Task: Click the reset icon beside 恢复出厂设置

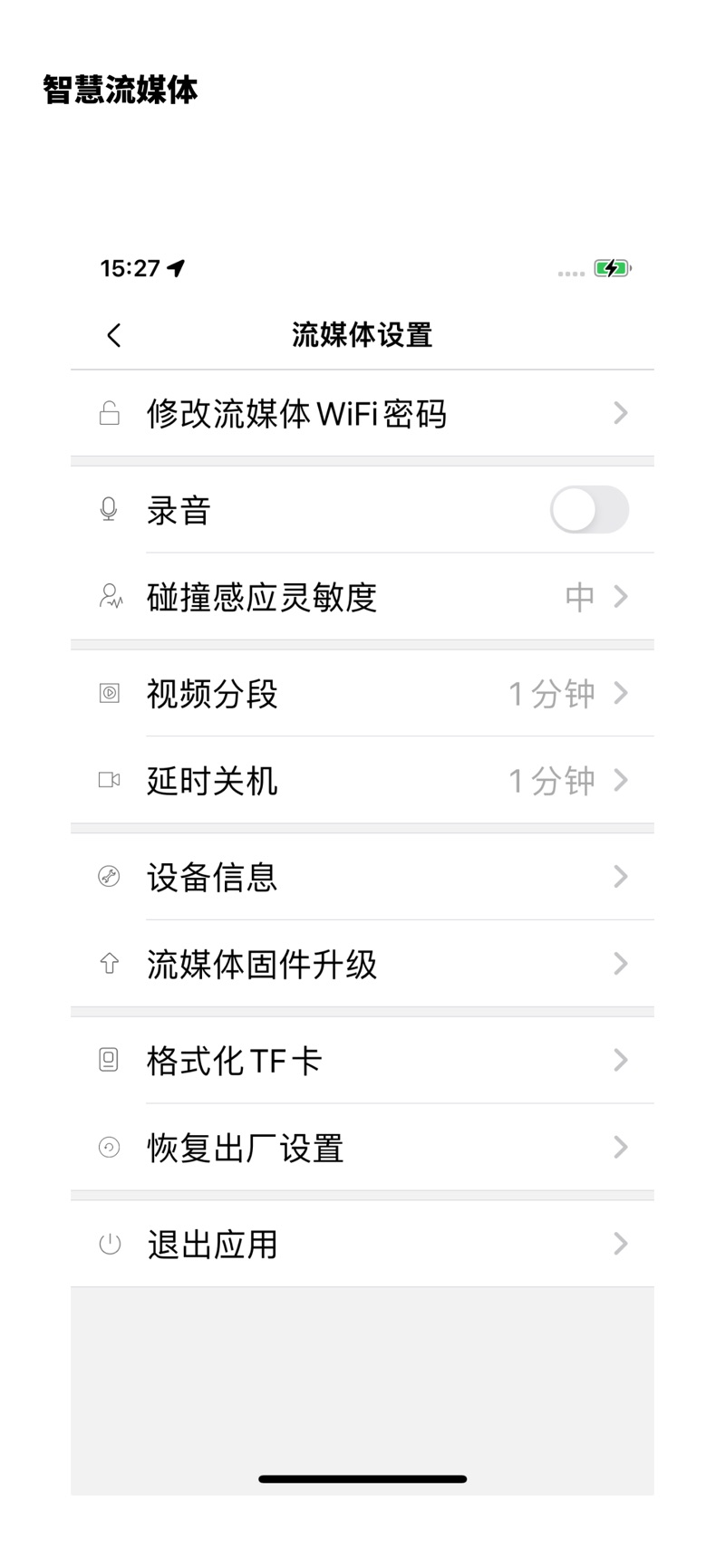Action: coord(109,1147)
